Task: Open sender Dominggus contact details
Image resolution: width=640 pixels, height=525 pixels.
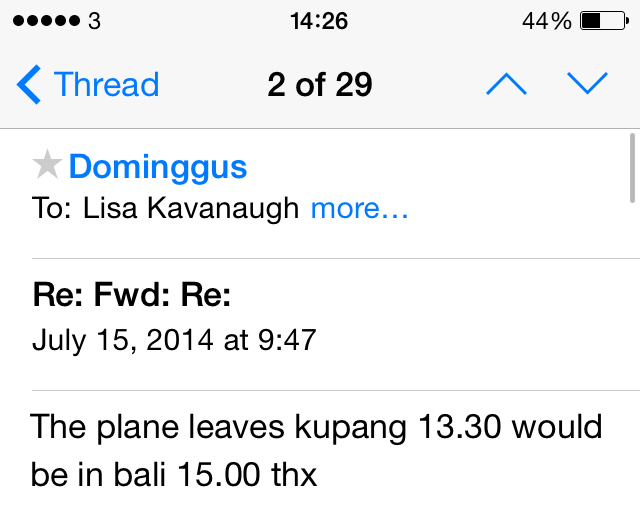Action: coord(157,166)
